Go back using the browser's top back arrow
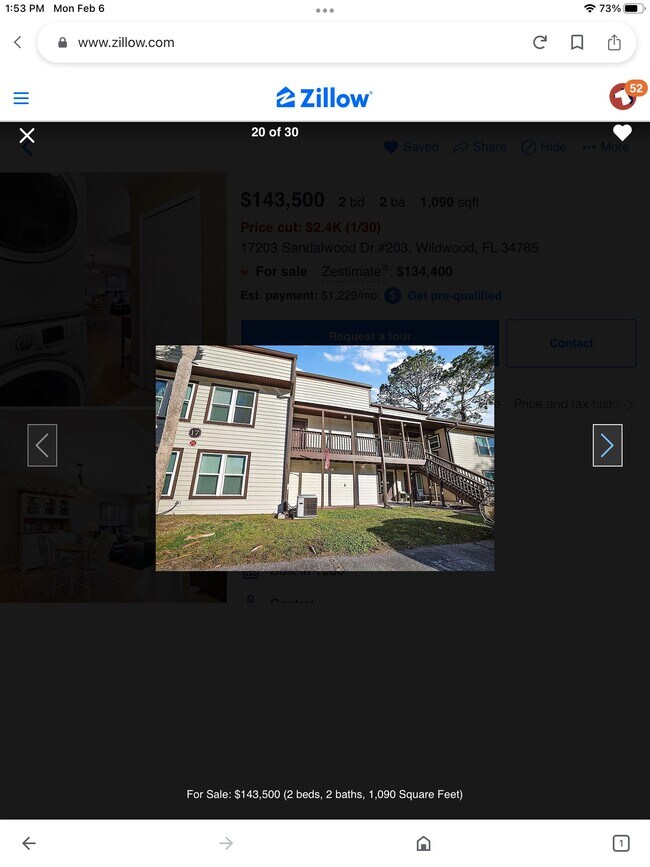The width and height of the screenshot is (650, 867). pos(17,42)
